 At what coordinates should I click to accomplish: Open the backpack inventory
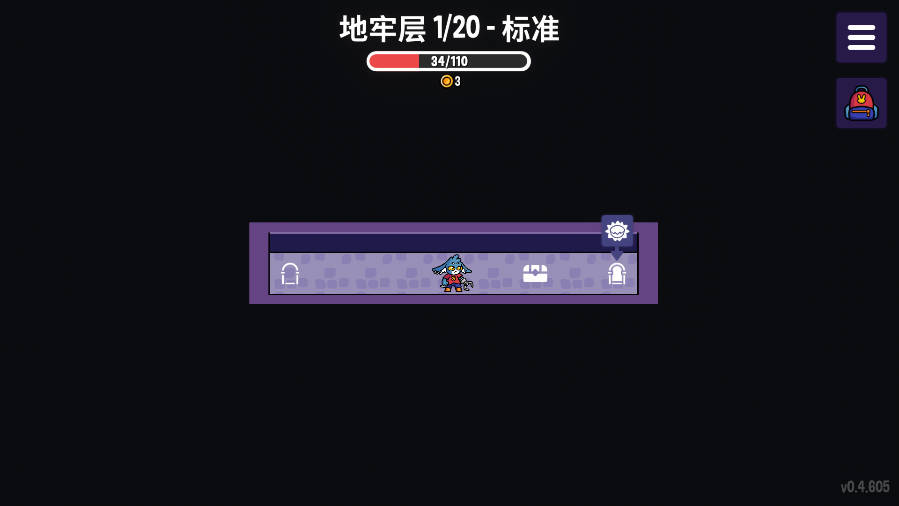(x=861, y=103)
